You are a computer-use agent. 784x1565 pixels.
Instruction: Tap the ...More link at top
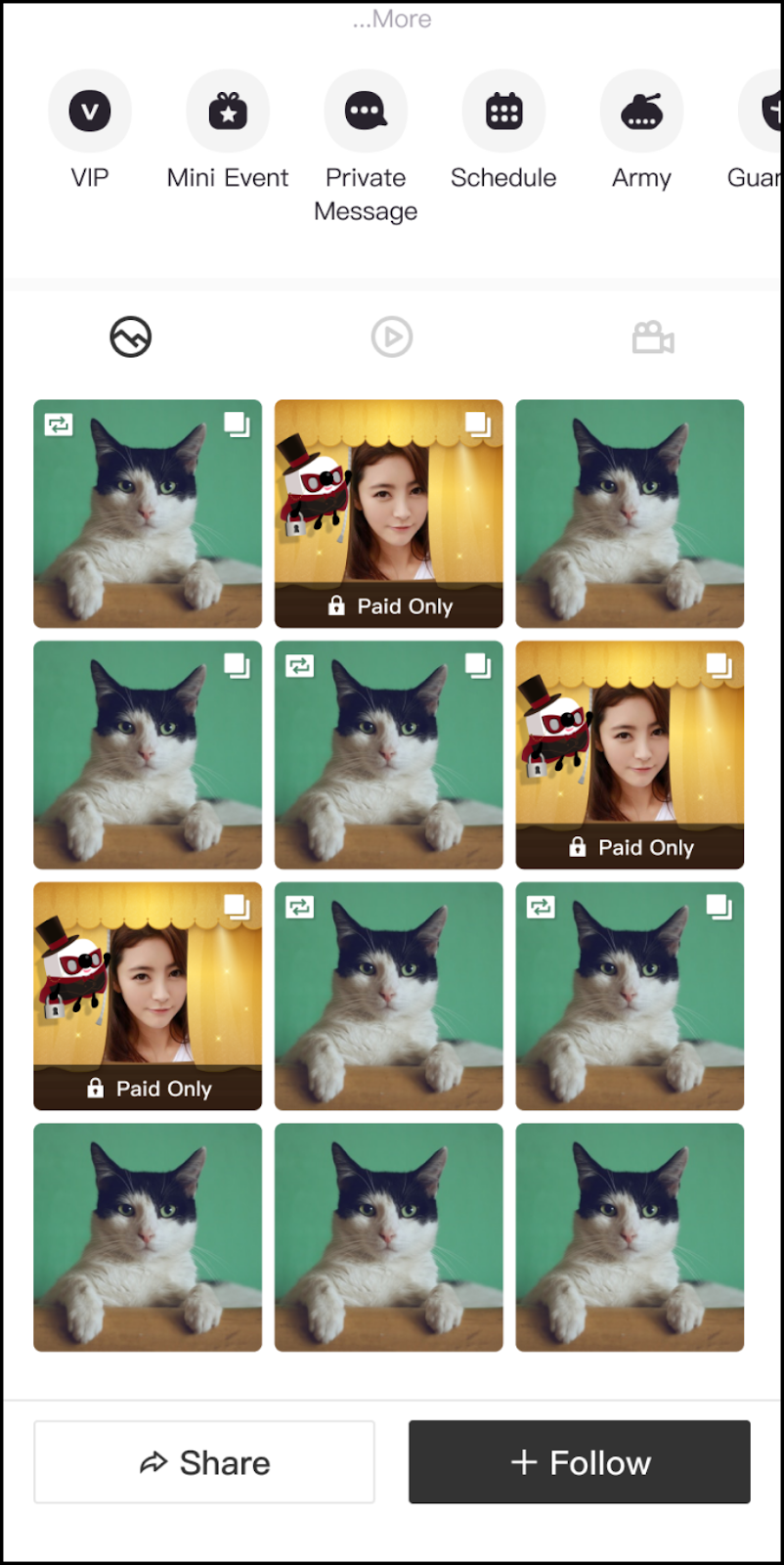[x=392, y=20]
